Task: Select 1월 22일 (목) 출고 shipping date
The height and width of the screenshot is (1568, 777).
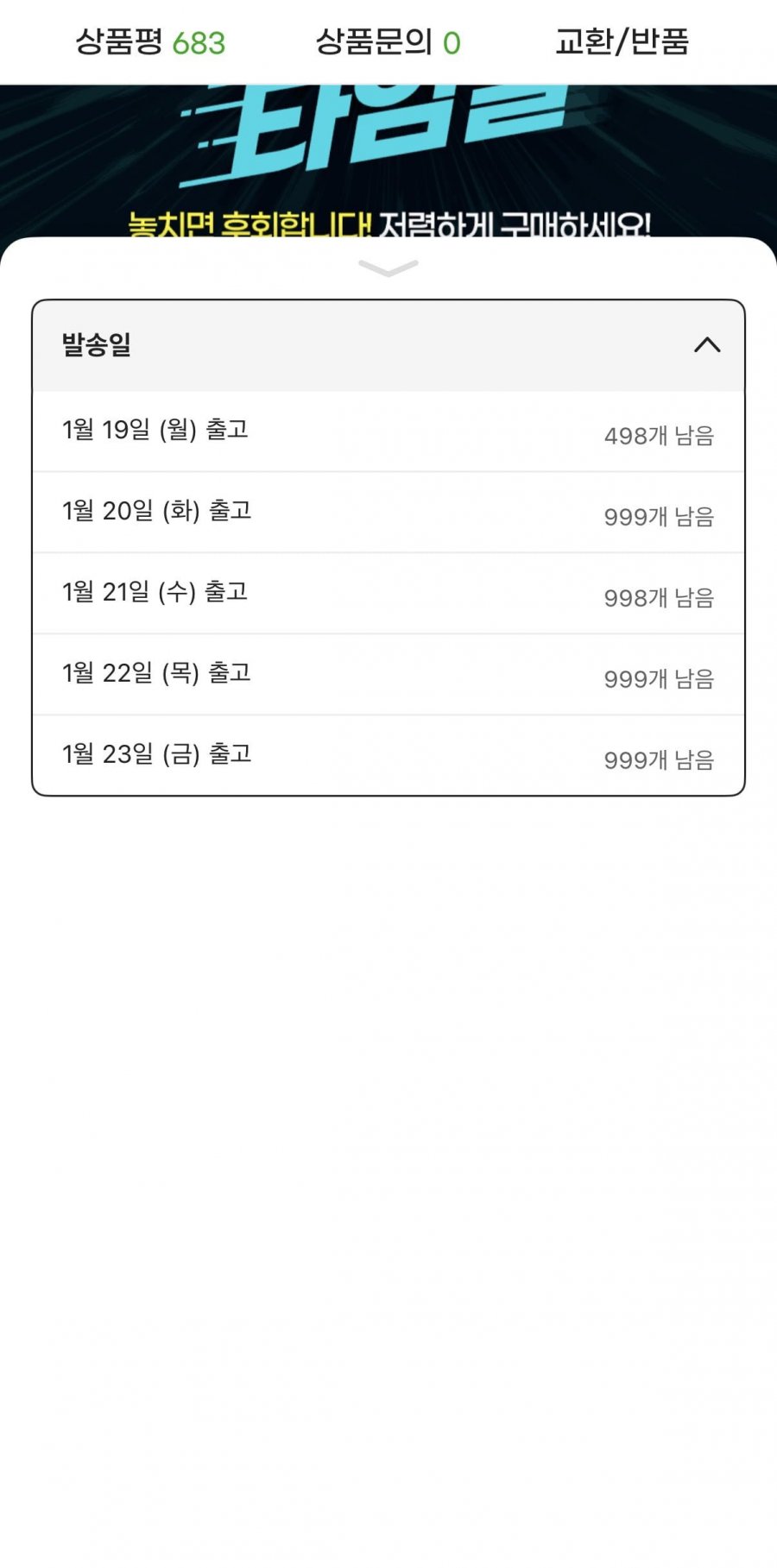Action: click(x=388, y=674)
